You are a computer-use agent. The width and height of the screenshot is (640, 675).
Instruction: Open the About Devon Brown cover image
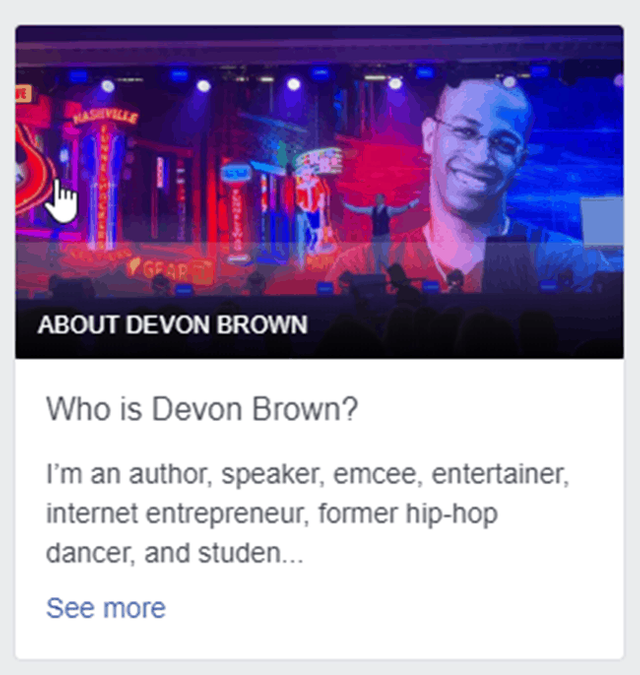tap(320, 190)
